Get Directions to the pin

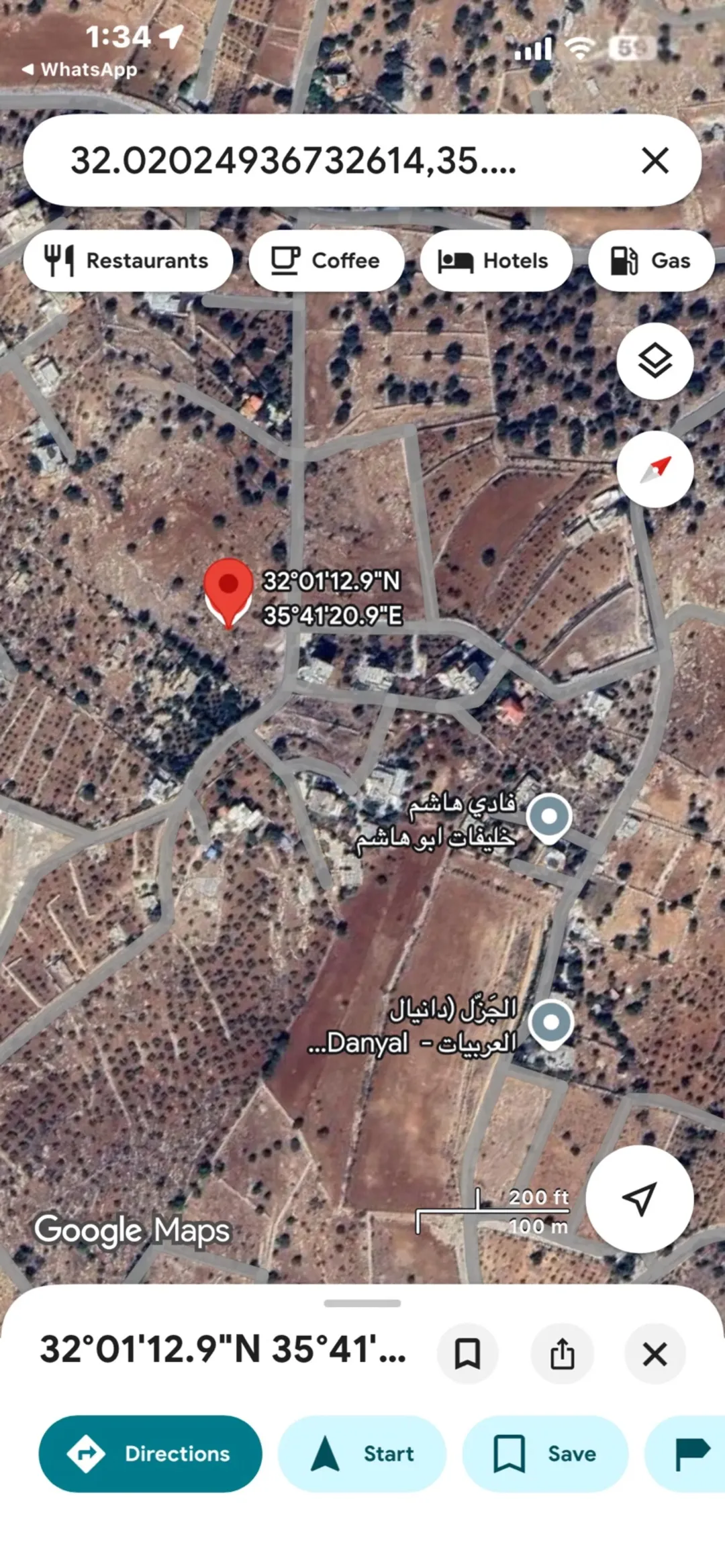click(150, 1453)
